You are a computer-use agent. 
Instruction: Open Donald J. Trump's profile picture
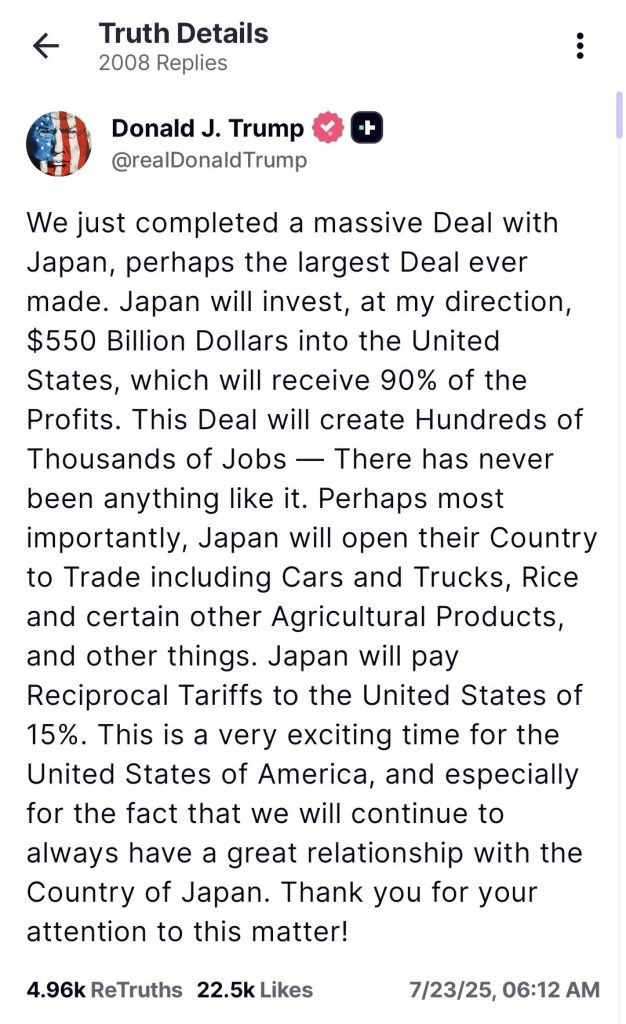click(x=59, y=144)
